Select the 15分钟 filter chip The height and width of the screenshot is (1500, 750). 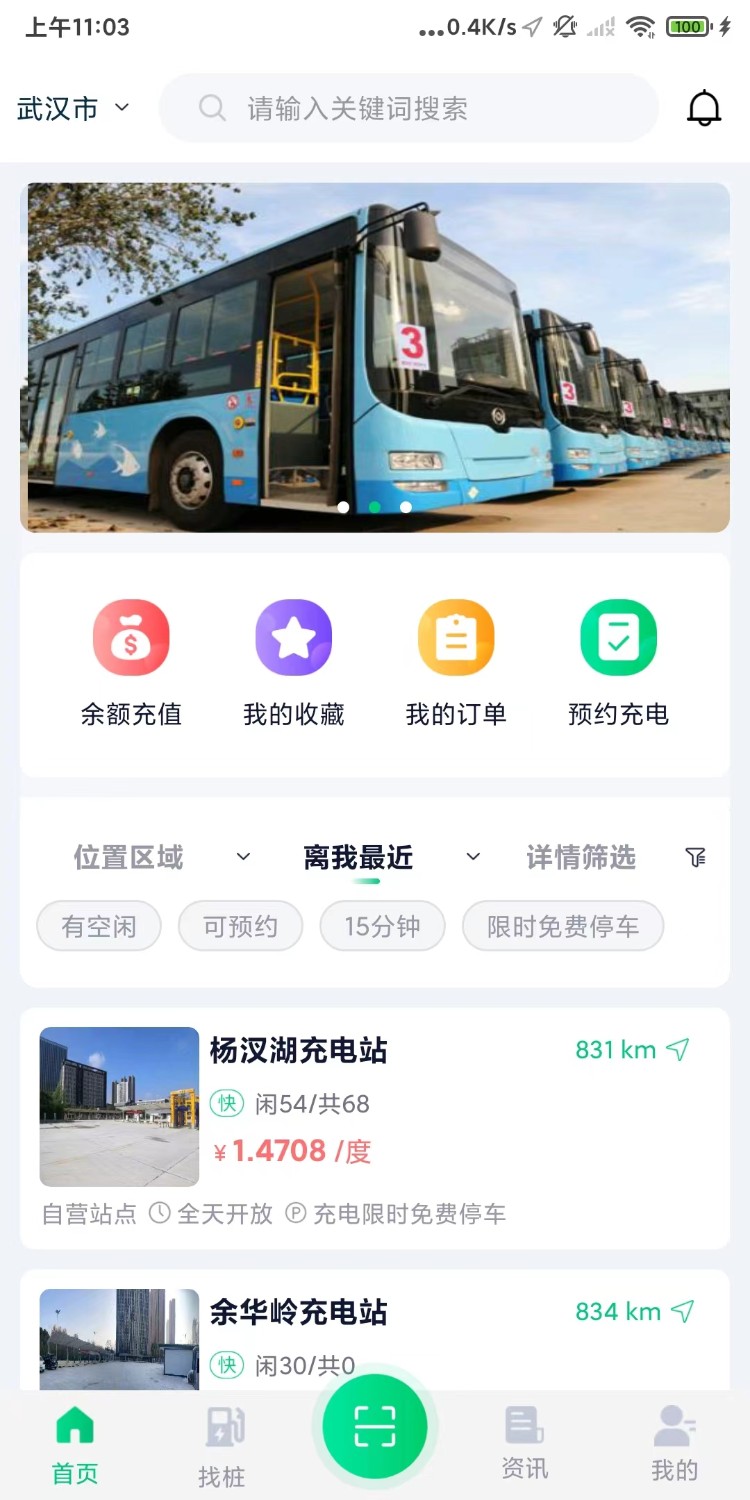[382, 926]
